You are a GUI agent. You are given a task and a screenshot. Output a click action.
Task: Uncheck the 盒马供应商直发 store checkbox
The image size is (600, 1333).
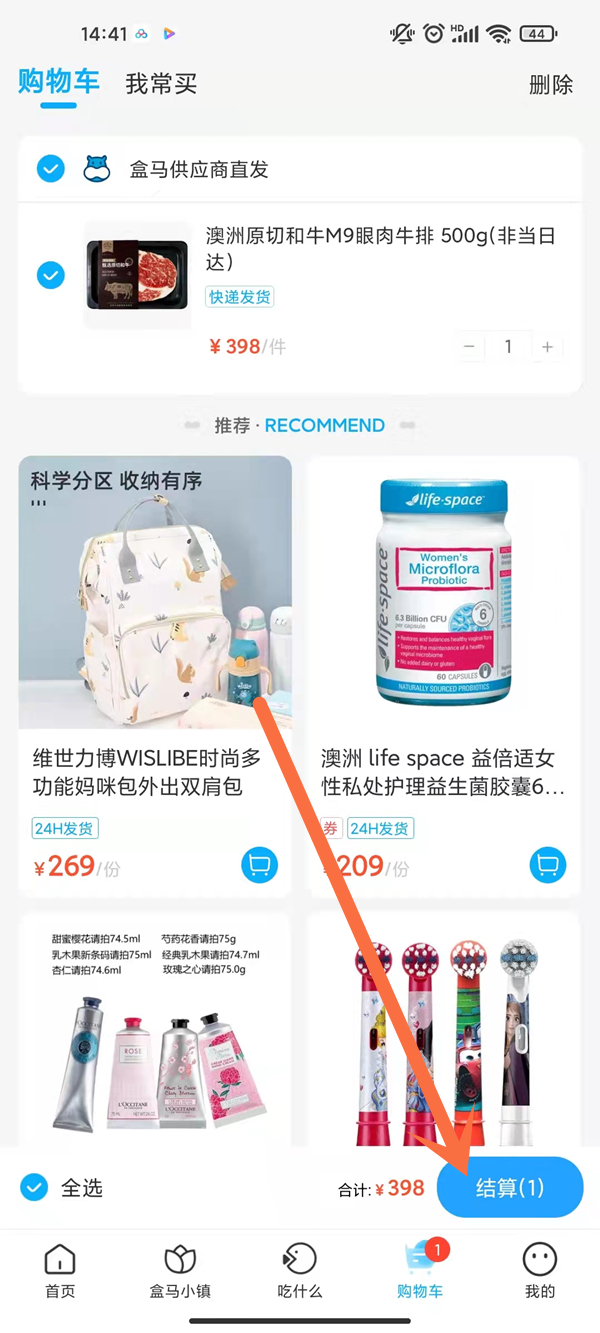pos(51,169)
